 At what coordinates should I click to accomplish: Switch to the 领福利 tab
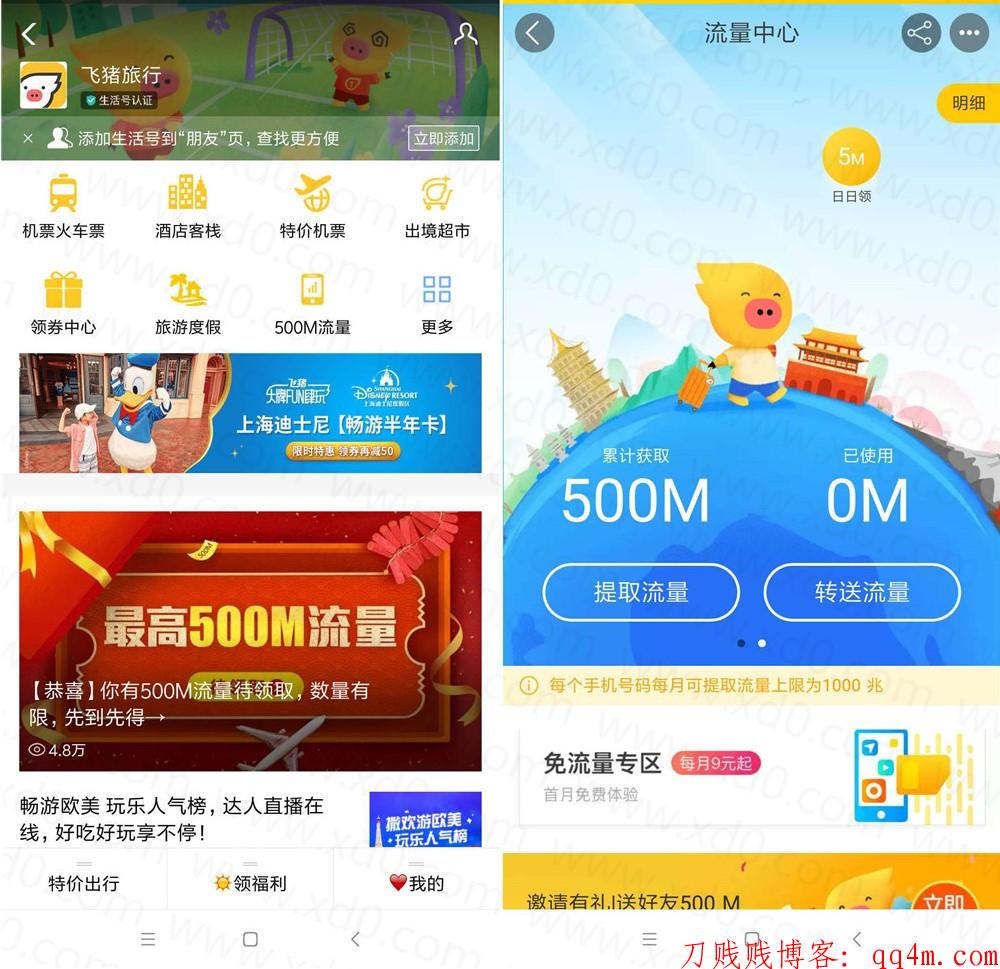250,883
